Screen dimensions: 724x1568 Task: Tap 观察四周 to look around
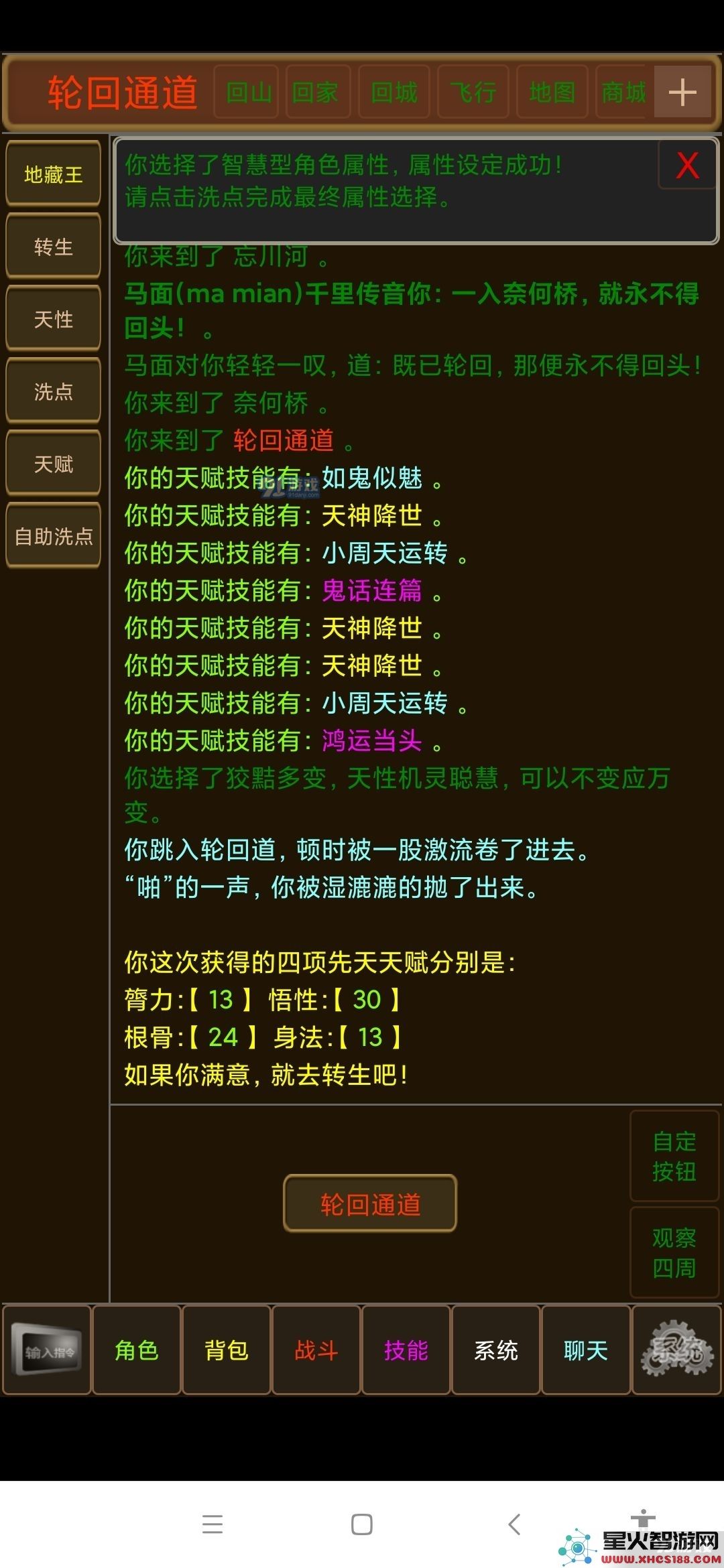tap(674, 1252)
